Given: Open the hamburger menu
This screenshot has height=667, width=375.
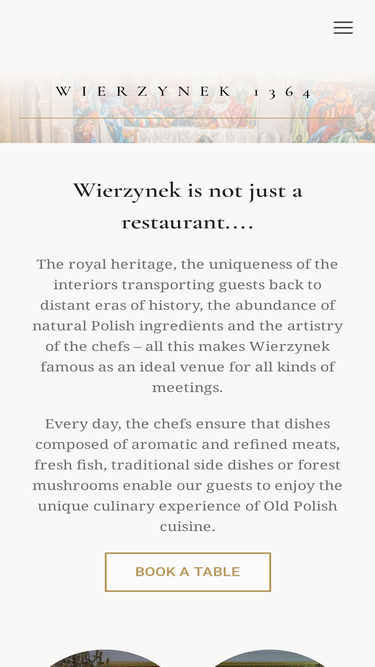Looking at the screenshot, I should click(343, 28).
